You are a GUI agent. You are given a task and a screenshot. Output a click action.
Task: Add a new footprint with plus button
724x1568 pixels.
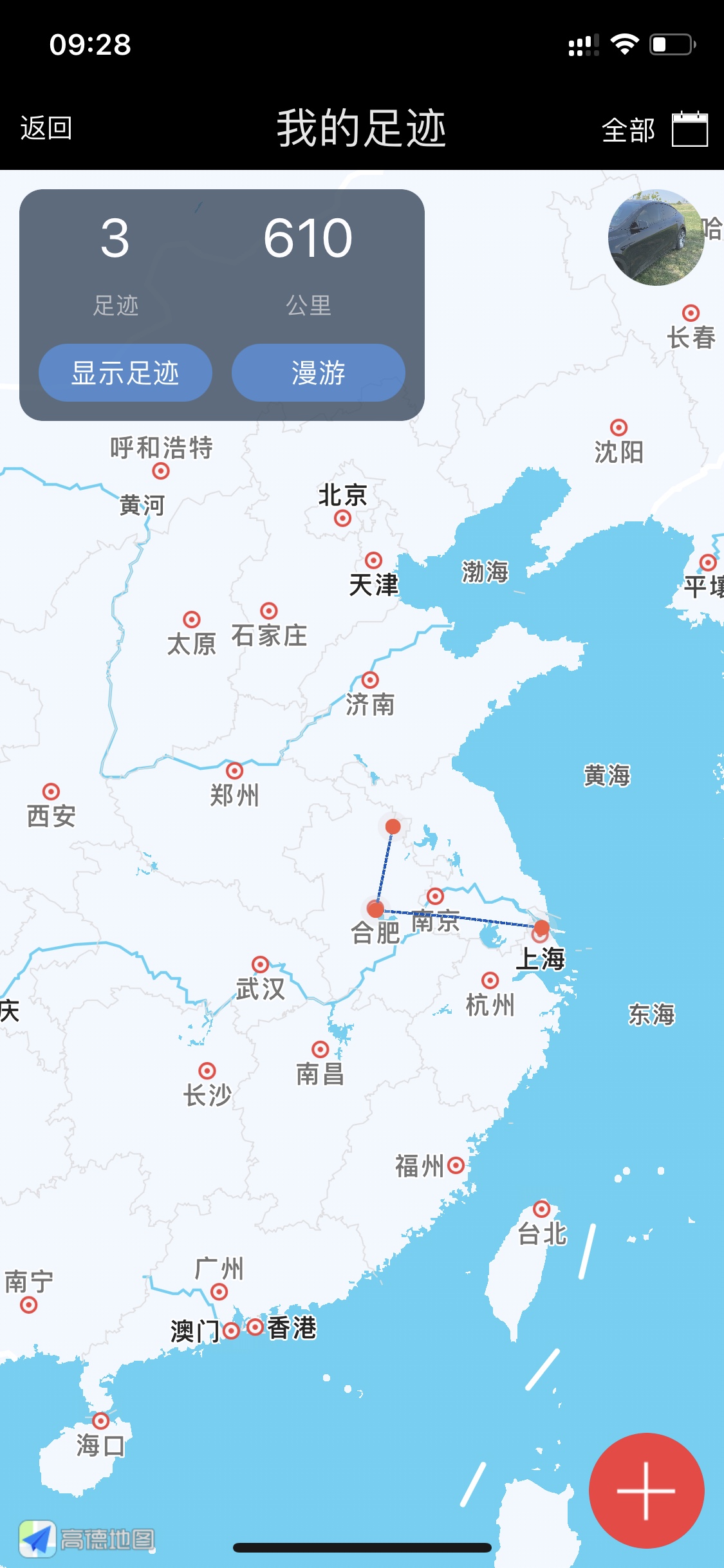point(645,1490)
